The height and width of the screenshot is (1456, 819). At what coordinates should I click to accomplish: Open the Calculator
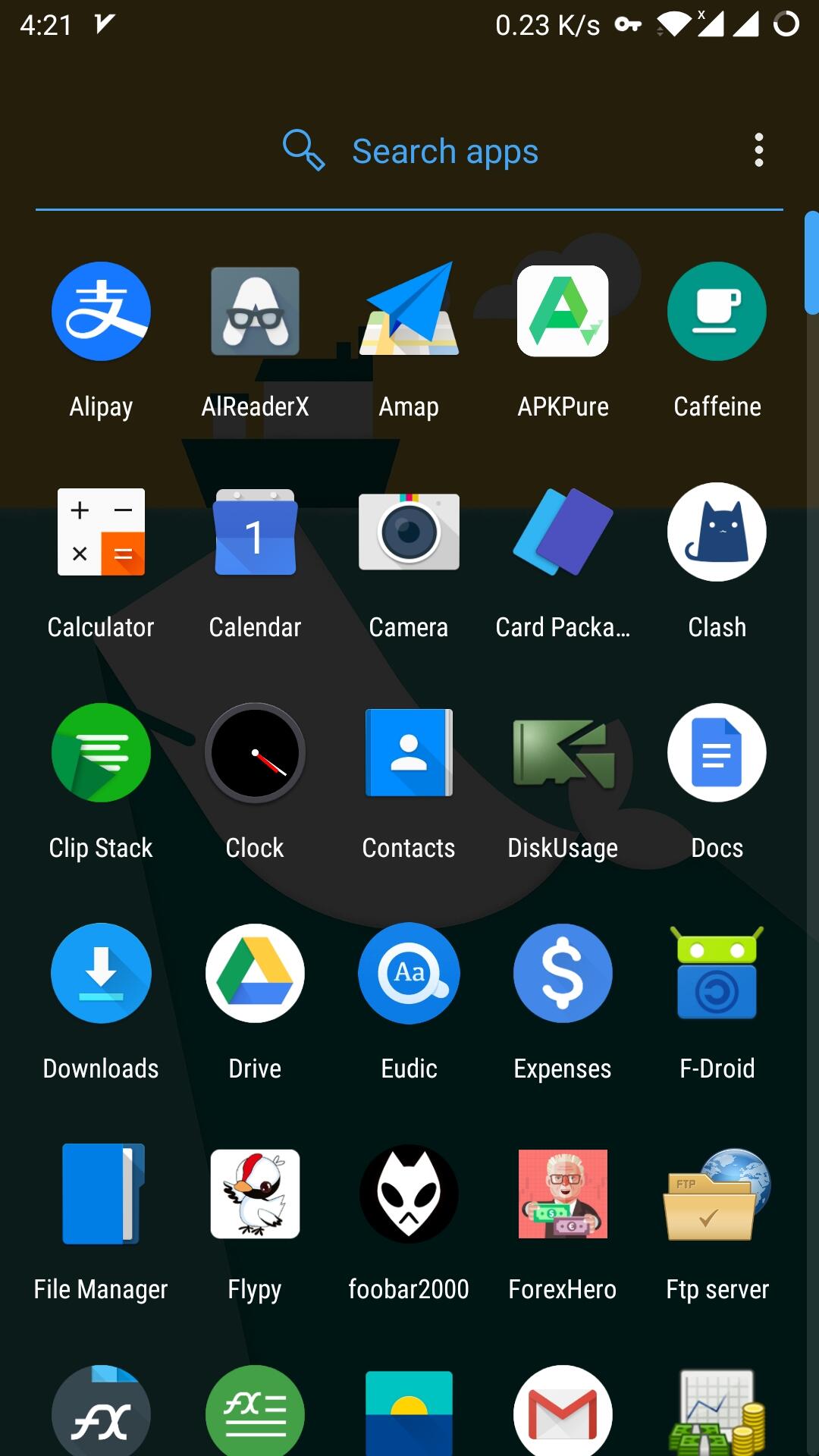(x=101, y=532)
